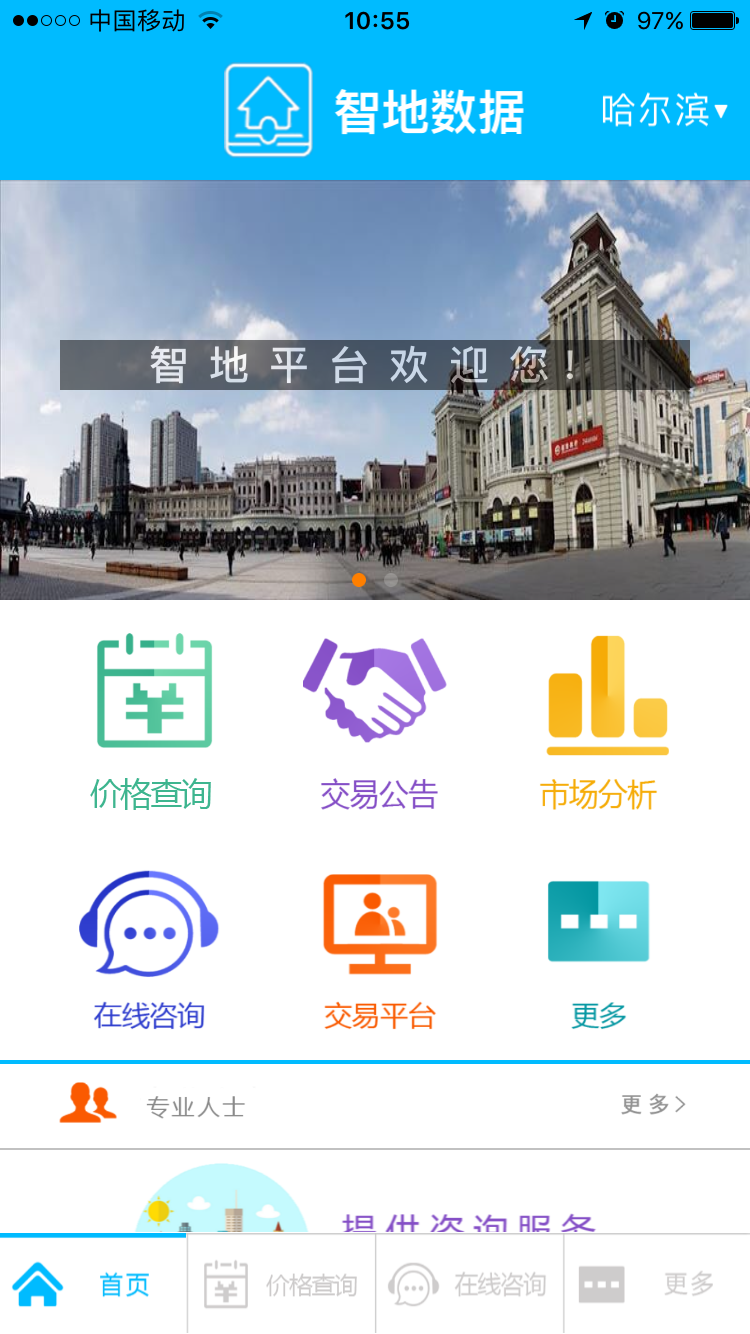This screenshot has height=1334, width=750.
Task: Open 价格查询 from the grid
Action: coord(152,722)
